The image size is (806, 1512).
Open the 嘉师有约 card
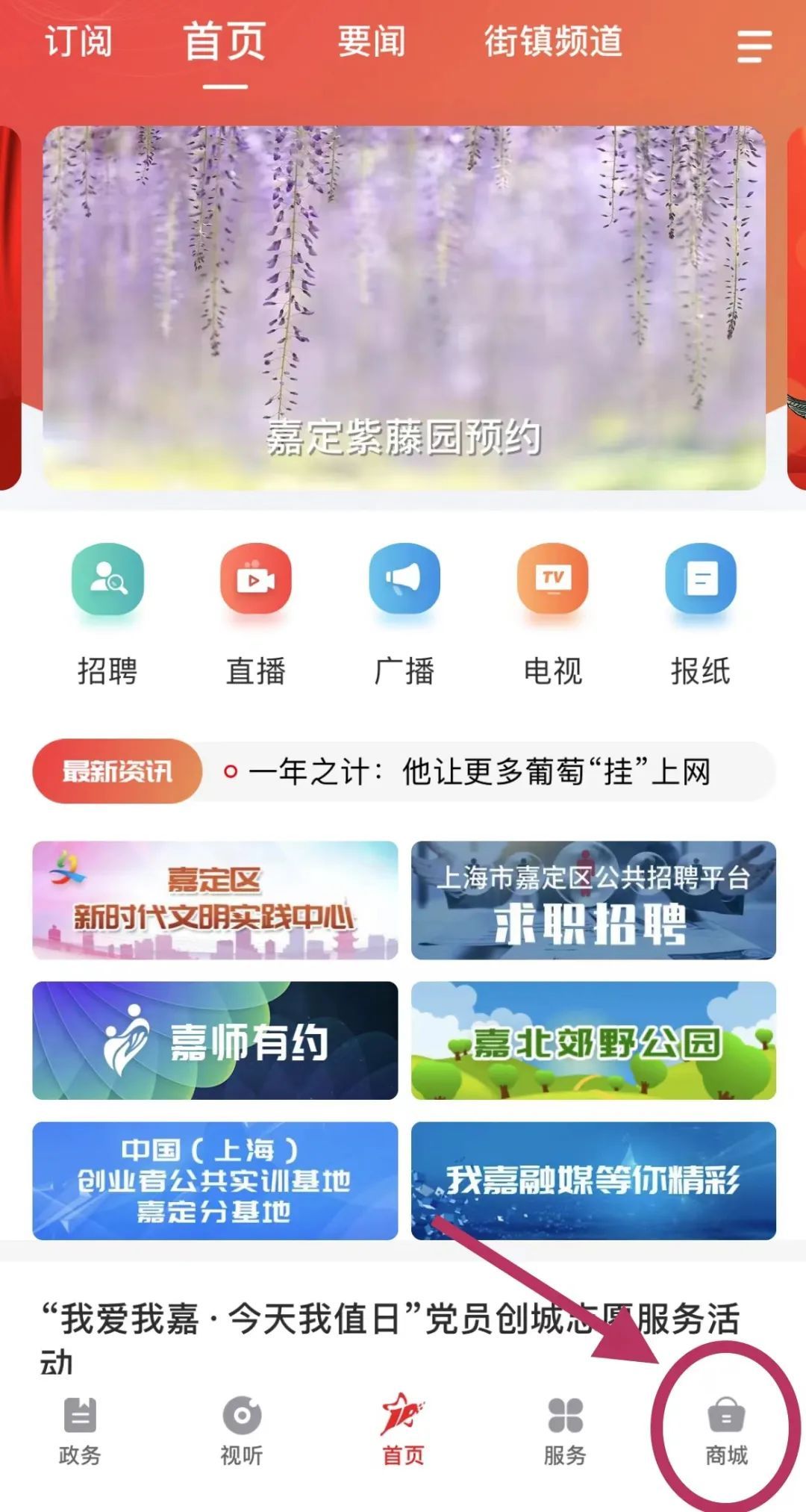tap(215, 1040)
